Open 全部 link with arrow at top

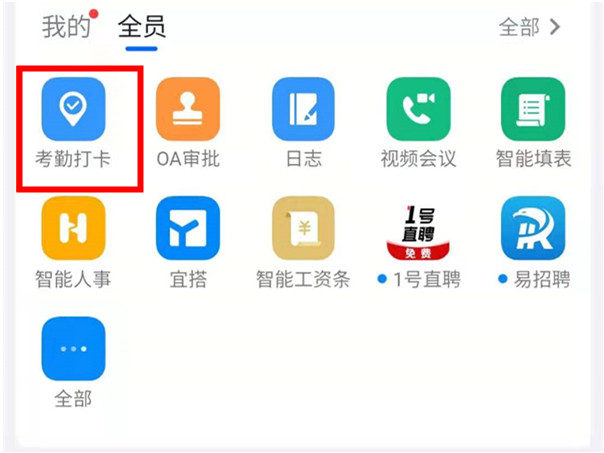pos(530,27)
